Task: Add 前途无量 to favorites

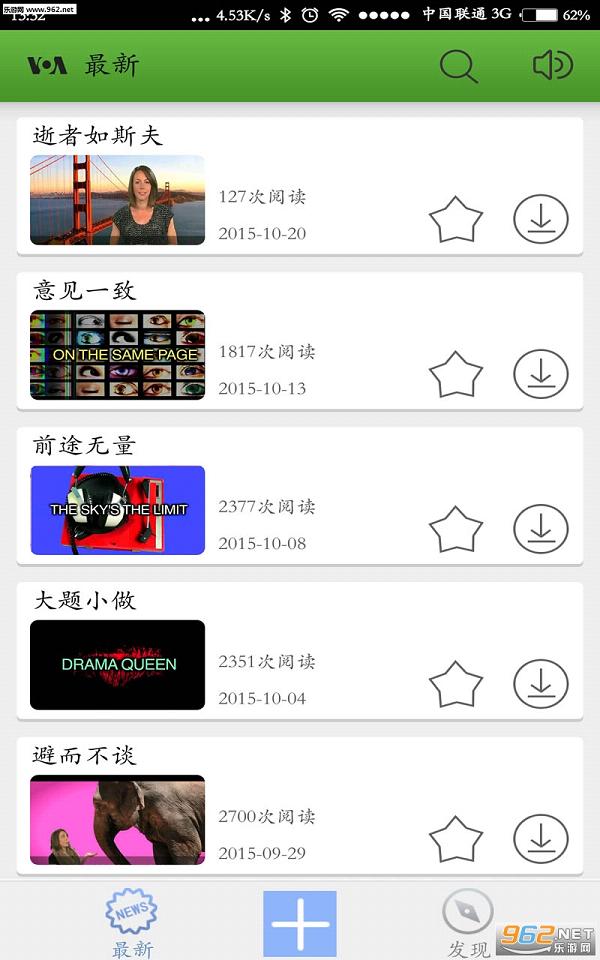Action: 456,530
